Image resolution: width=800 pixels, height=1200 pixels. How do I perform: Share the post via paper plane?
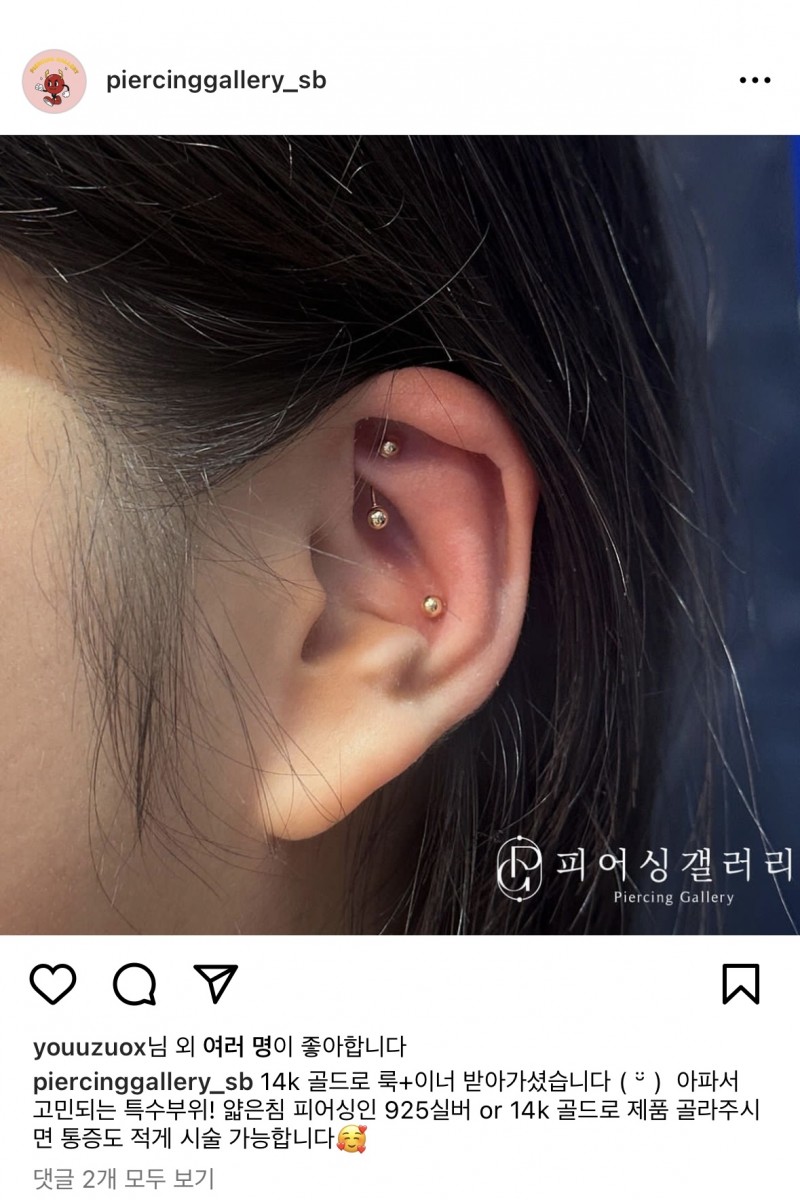tap(215, 984)
